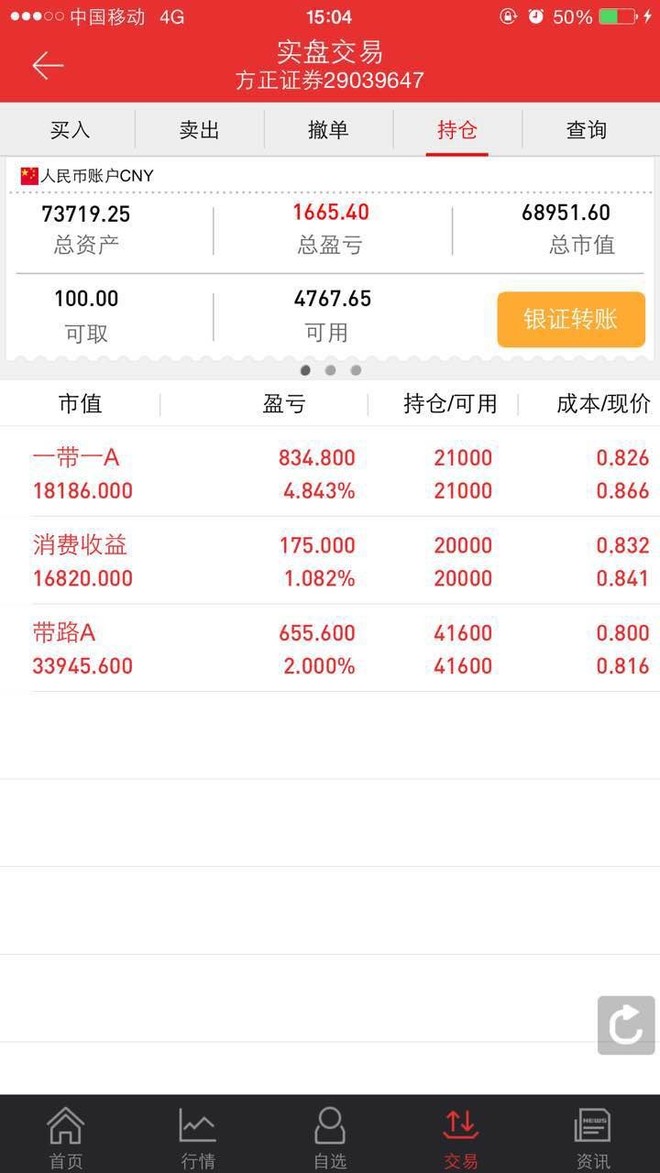The width and height of the screenshot is (660, 1173).
Task: Open the 带路A holding row
Action: coord(330,649)
